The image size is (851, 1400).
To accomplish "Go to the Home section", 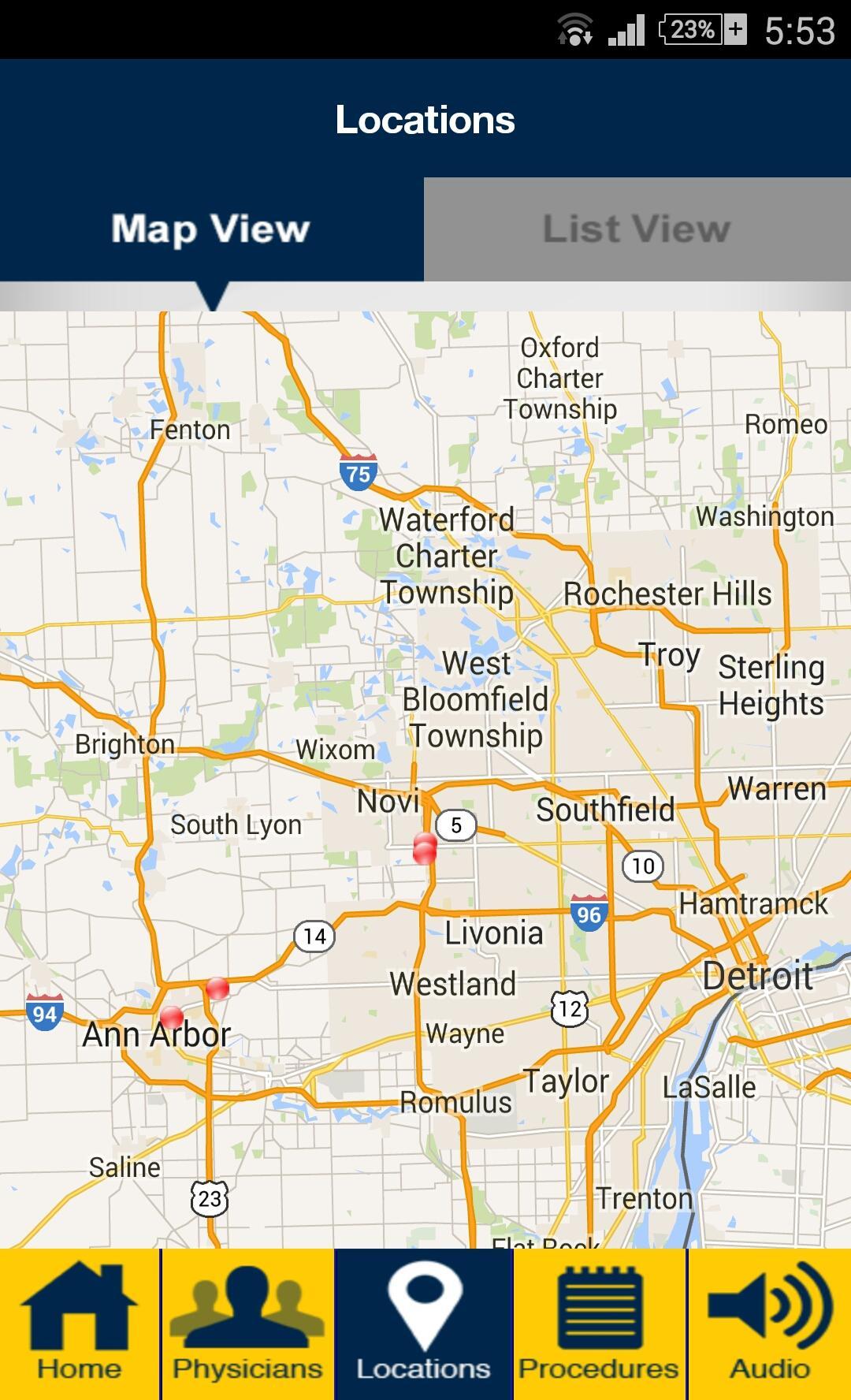I will pos(79,1324).
